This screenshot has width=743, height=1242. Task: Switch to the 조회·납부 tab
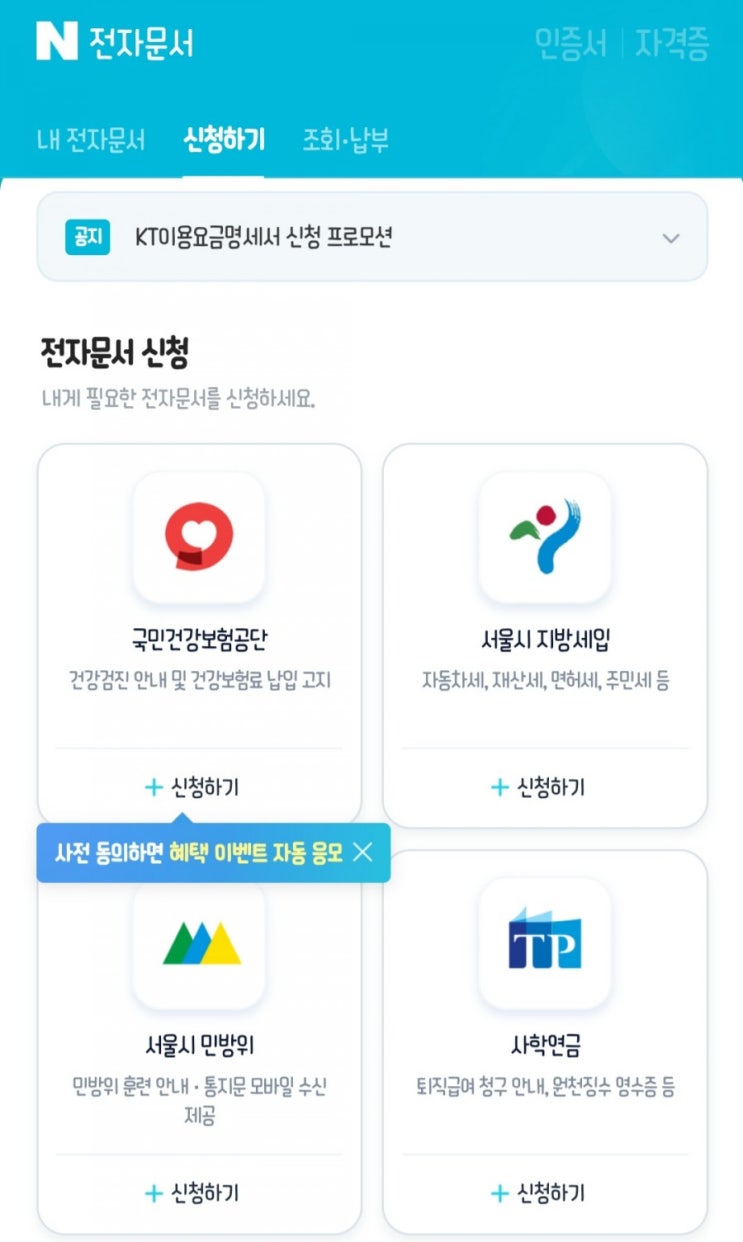click(346, 140)
